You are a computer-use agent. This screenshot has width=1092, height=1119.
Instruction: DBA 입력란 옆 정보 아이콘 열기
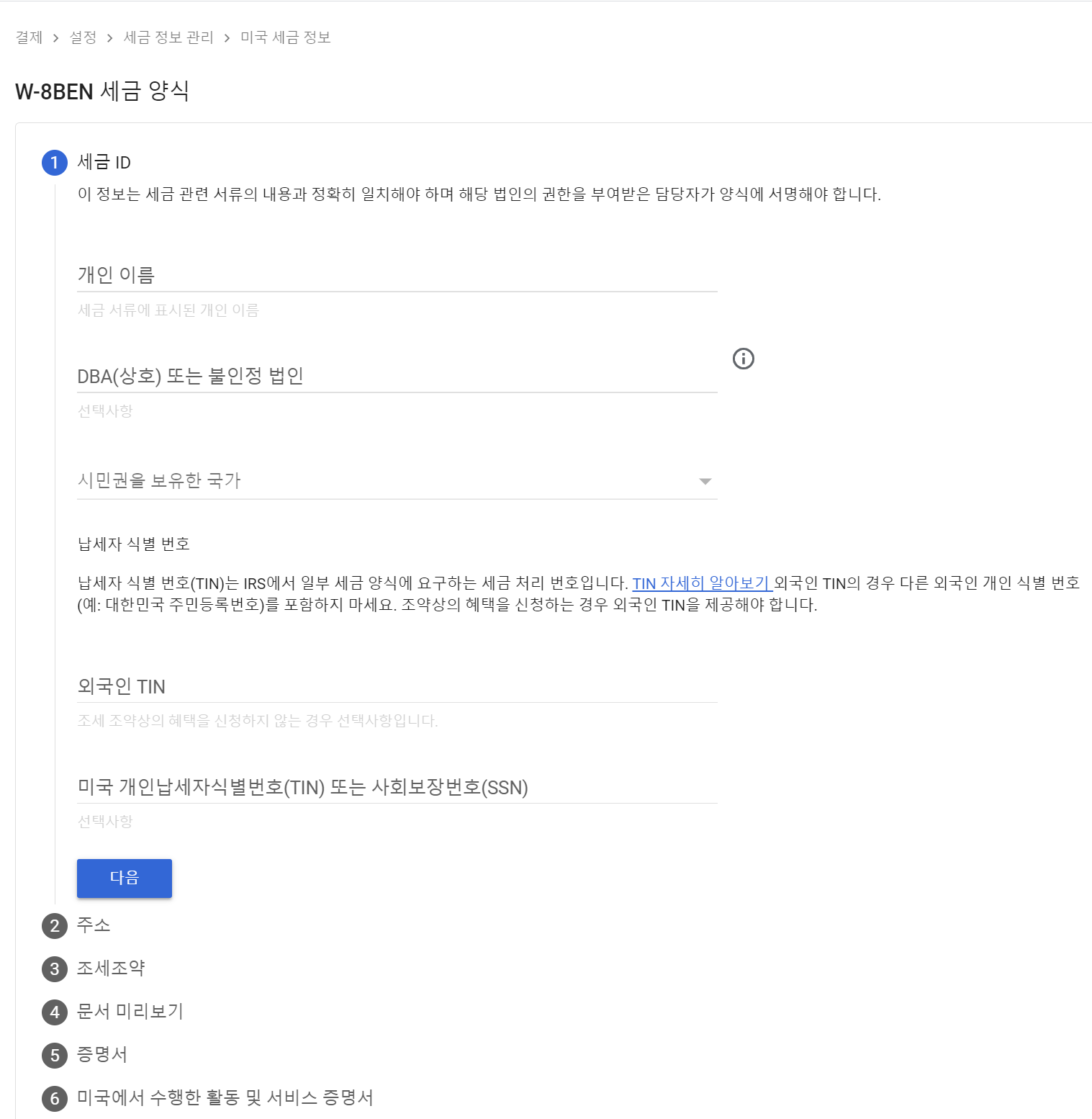(743, 359)
